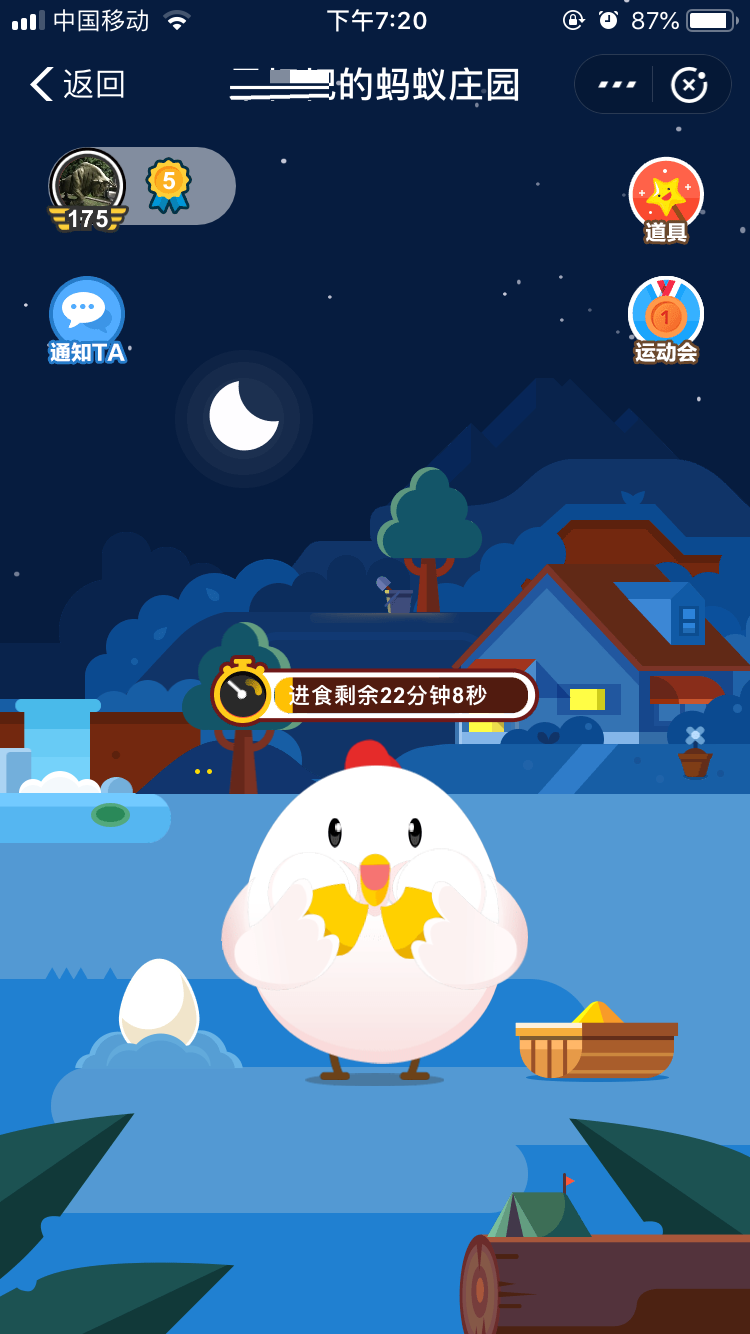The image size is (750, 1334).
Task: Open the friend's avatar profile badge
Action: [x=88, y=186]
